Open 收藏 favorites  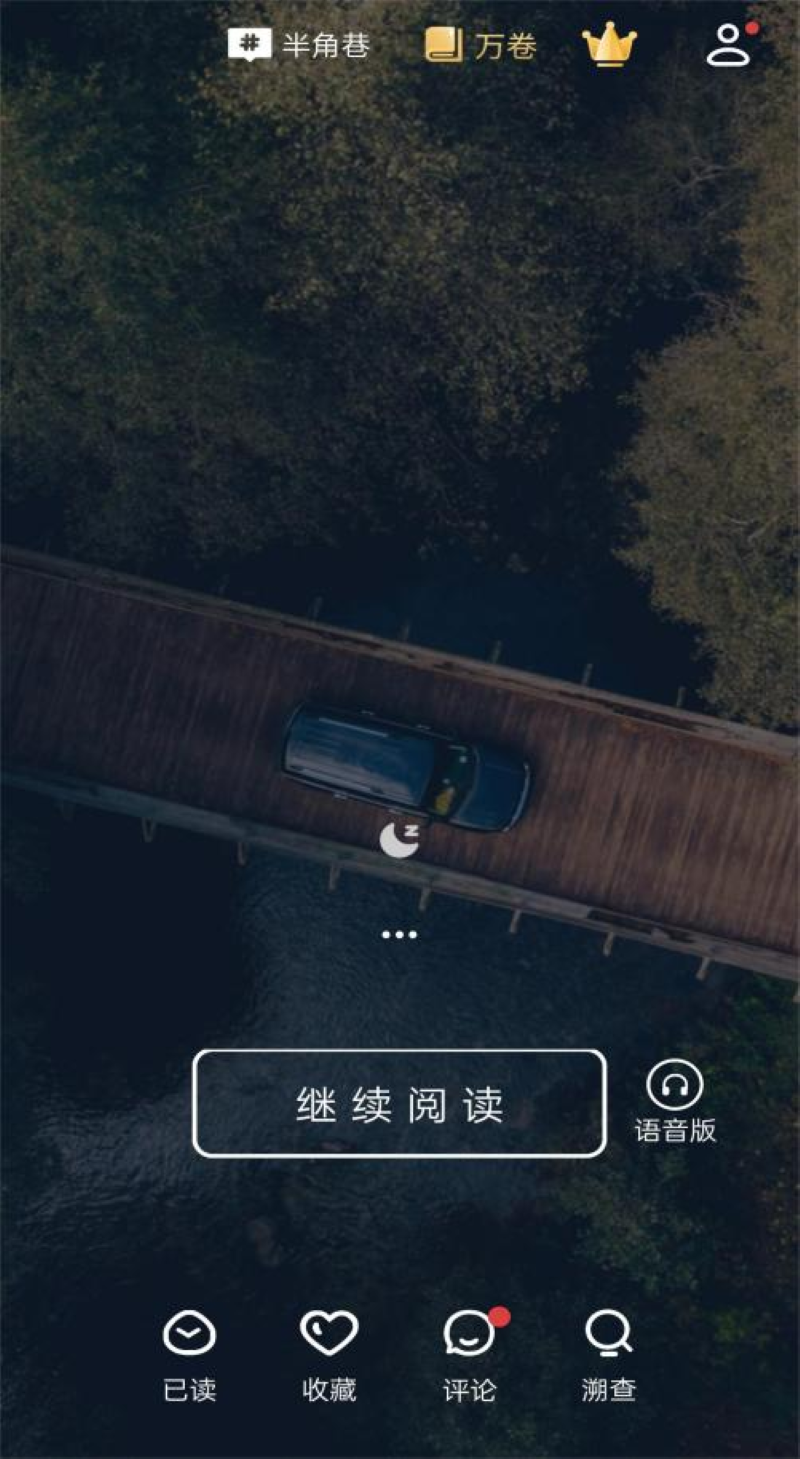329,1356
